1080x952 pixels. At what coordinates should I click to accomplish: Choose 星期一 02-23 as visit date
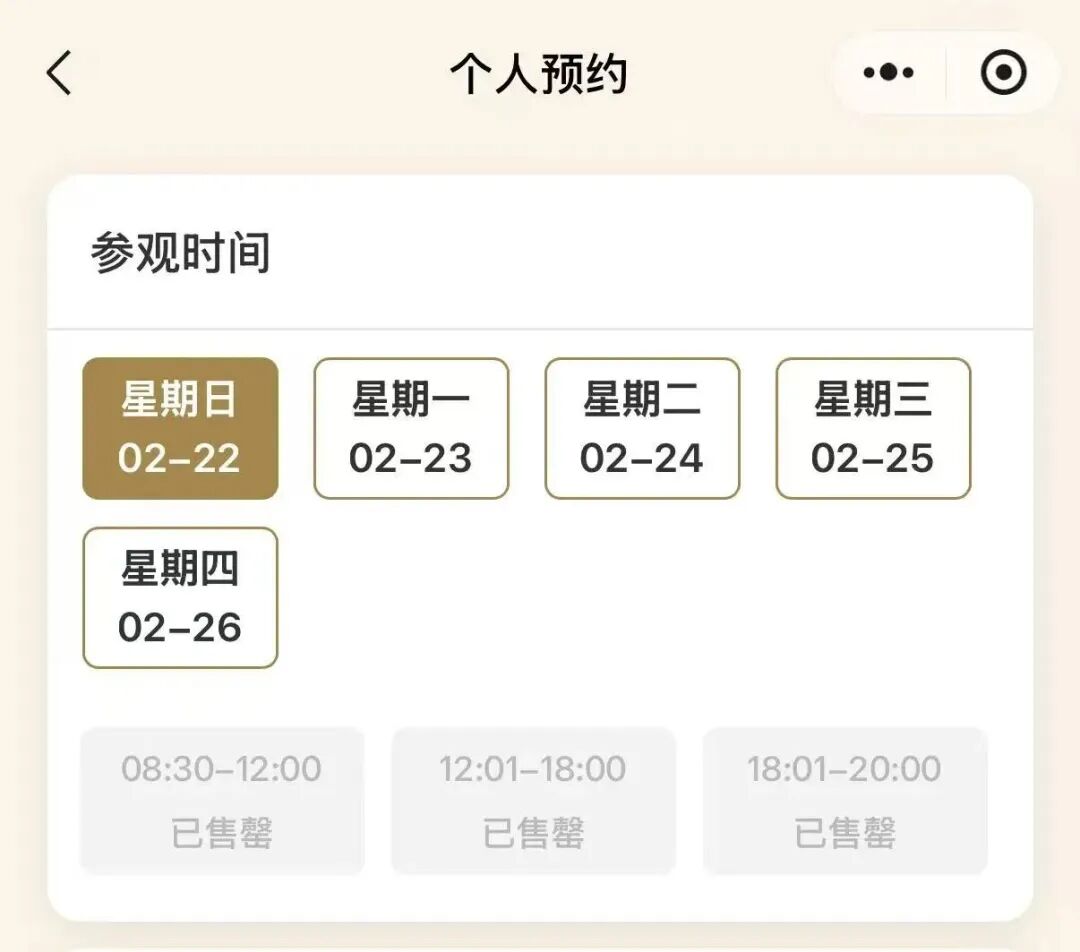pos(411,428)
